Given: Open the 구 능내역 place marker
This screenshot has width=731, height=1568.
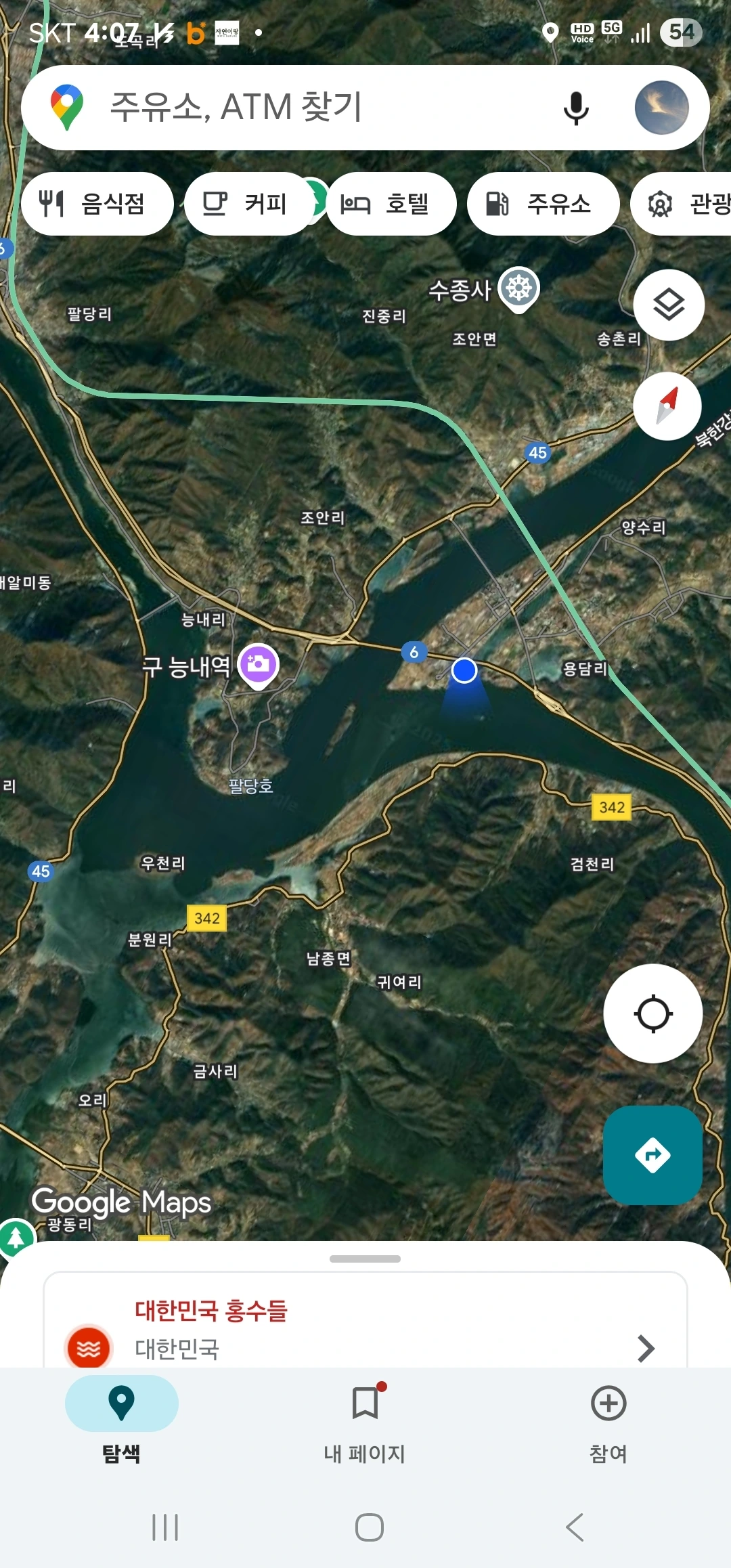Looking at the screenshot, I should 259,666.
